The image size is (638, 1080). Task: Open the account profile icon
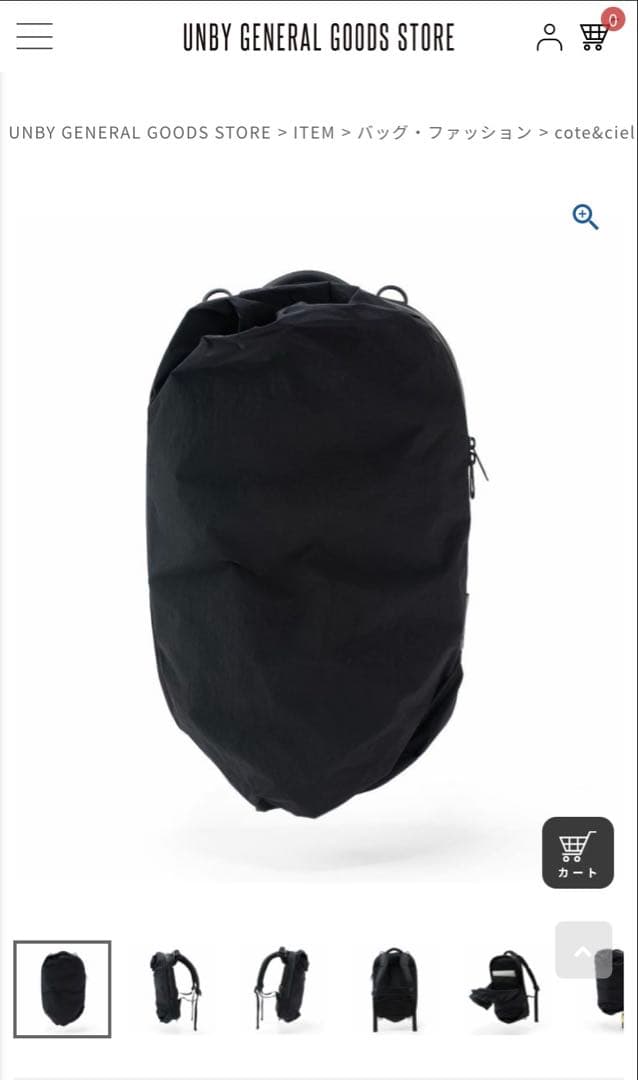click(549, 37)
